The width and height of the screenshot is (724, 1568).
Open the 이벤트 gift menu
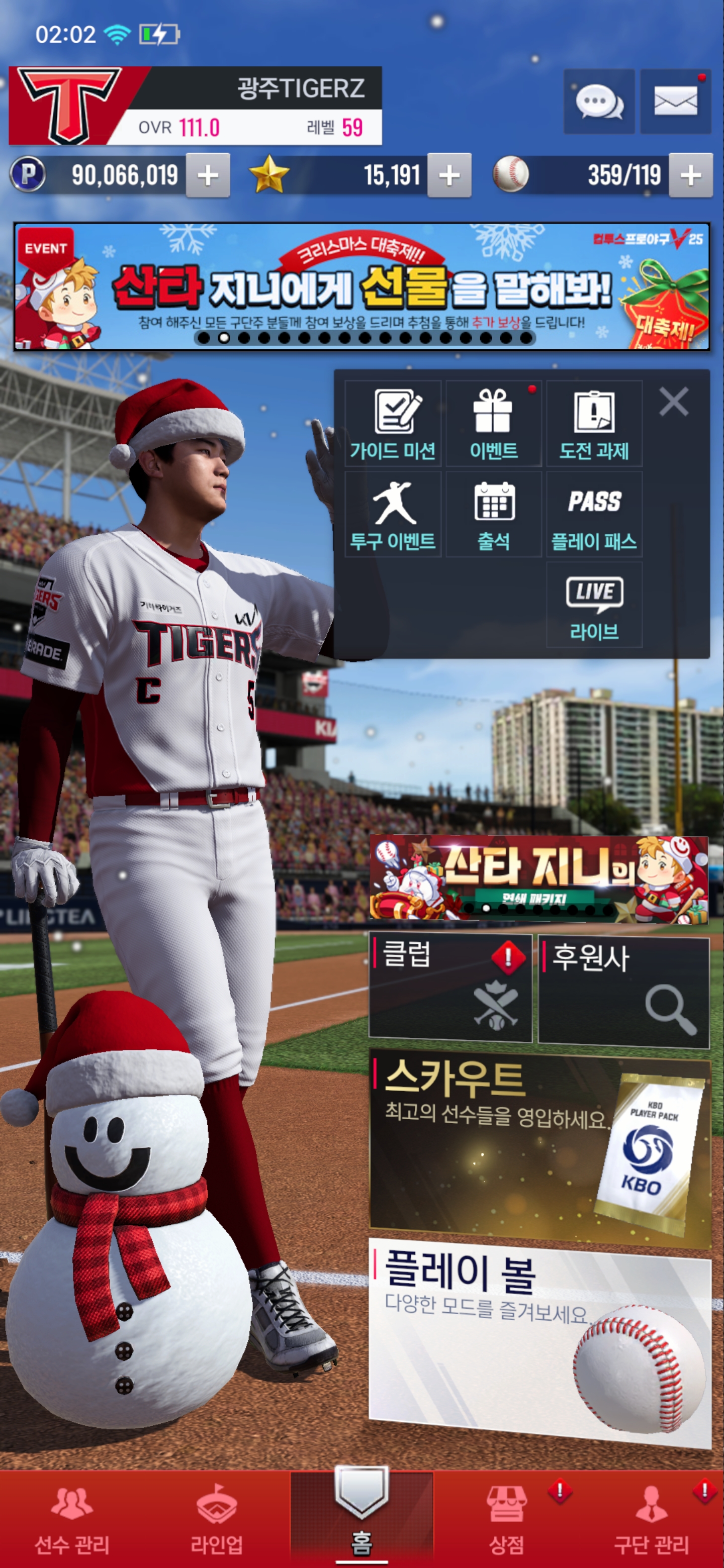click(x=493, y=424)
